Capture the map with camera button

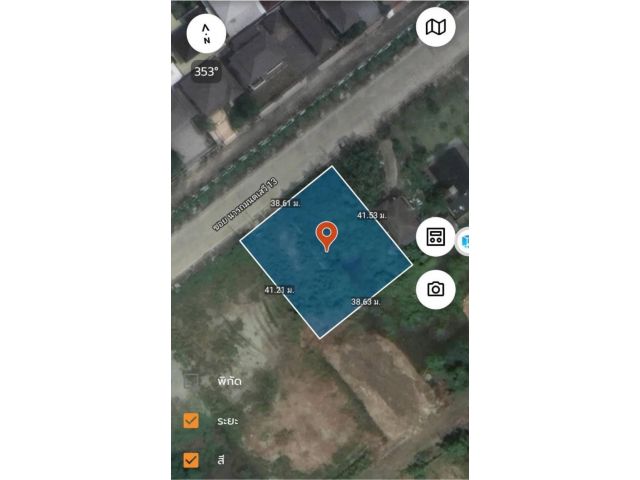(x=435, y=289)
